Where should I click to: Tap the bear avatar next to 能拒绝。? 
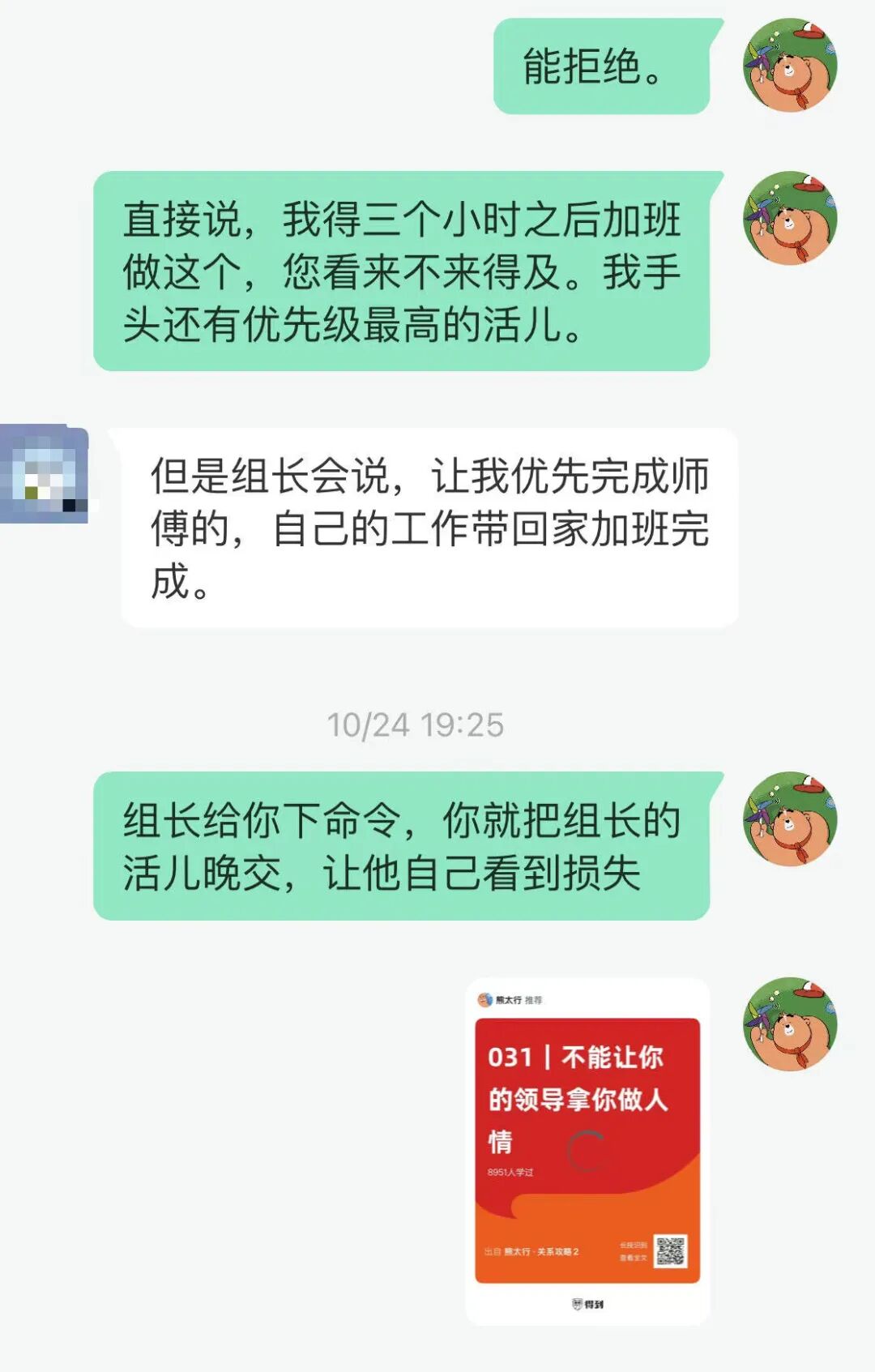[790, 65]
